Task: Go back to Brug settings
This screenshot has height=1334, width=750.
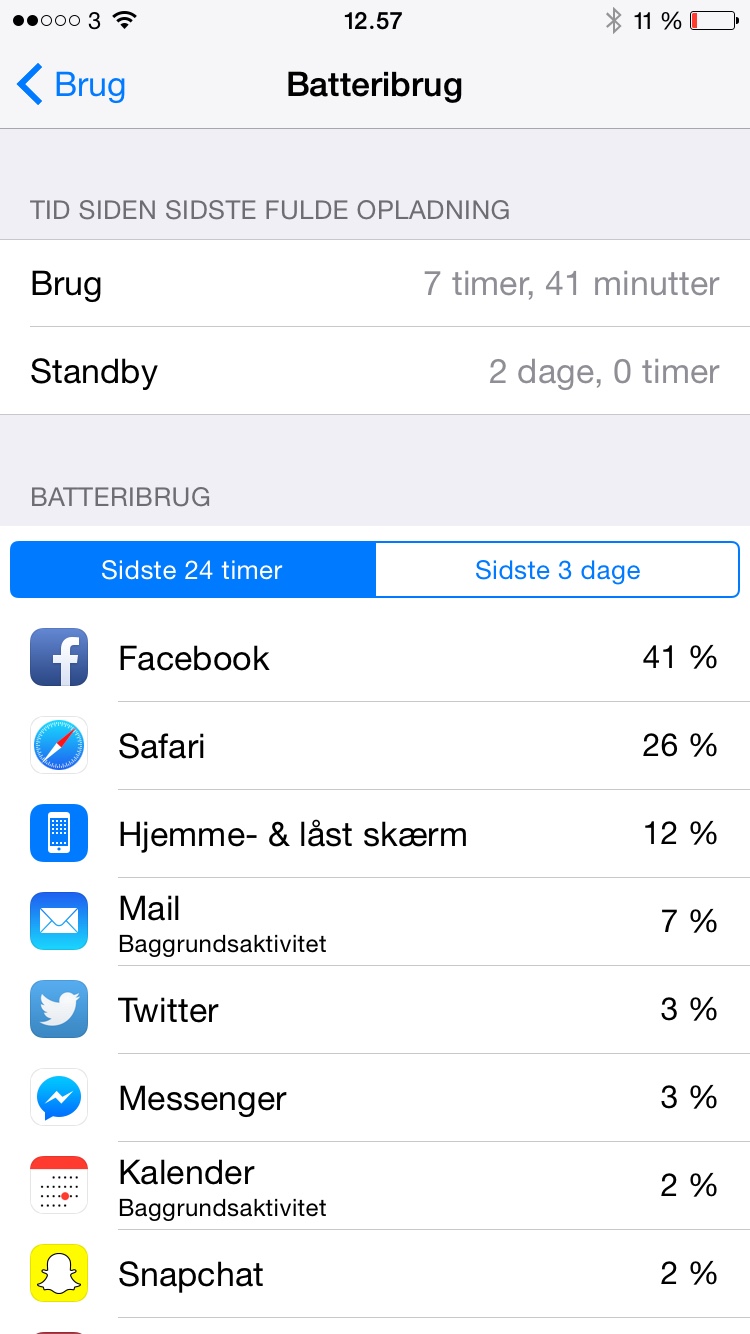Action: click(72, 85)
